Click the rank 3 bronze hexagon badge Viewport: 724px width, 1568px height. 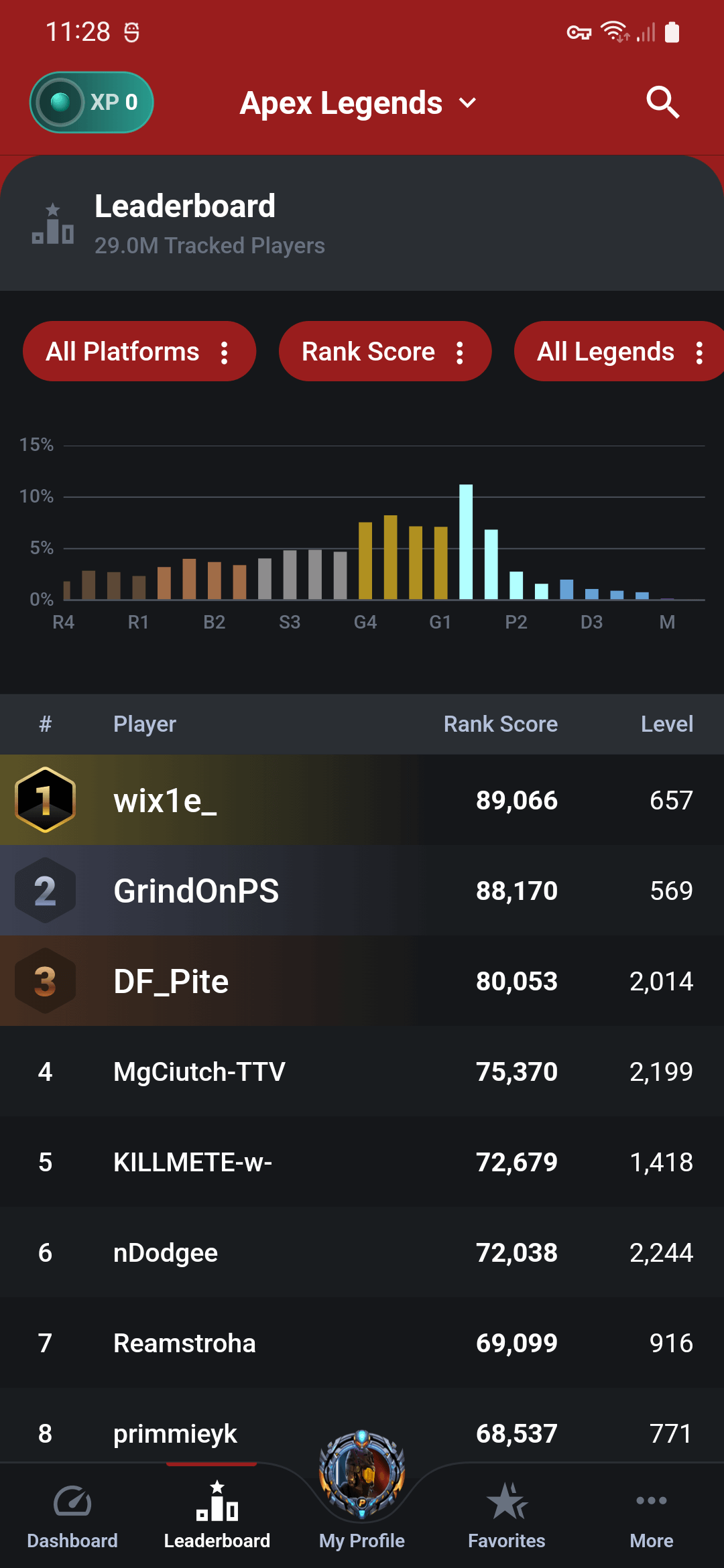44,981
